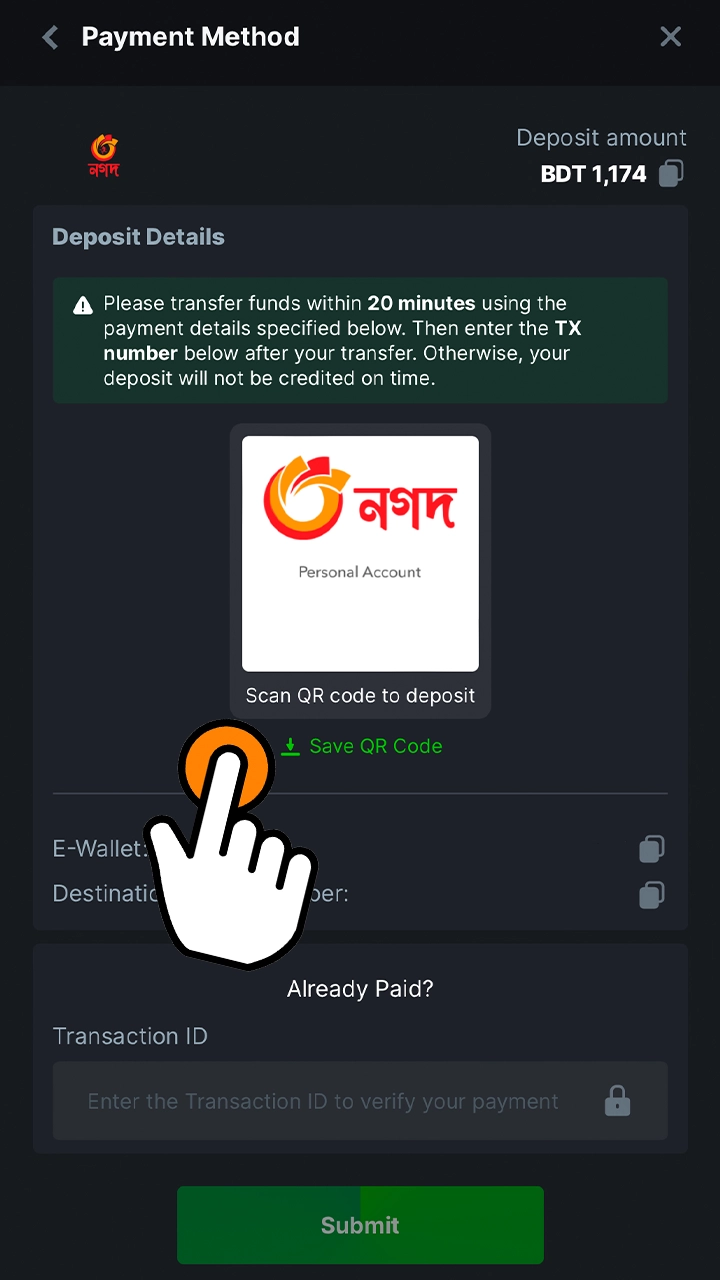Viewport: 720px width, 1280px height.
Task: Go back from Payment Method
Action: click(x=50, y=38)
